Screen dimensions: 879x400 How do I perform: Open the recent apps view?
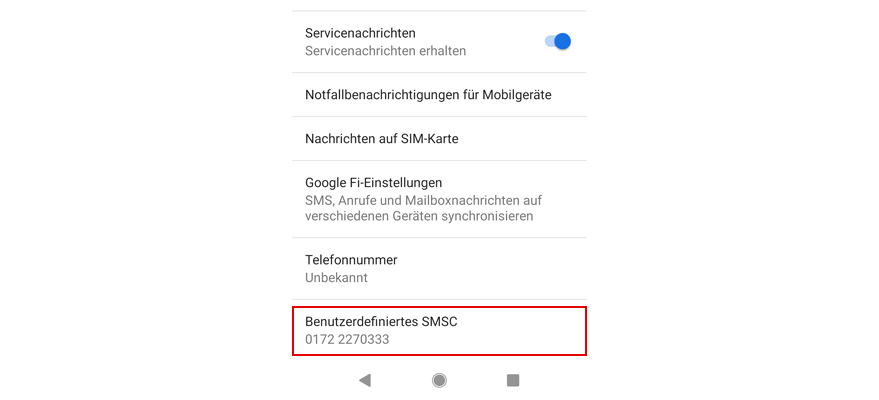(513, 380)
